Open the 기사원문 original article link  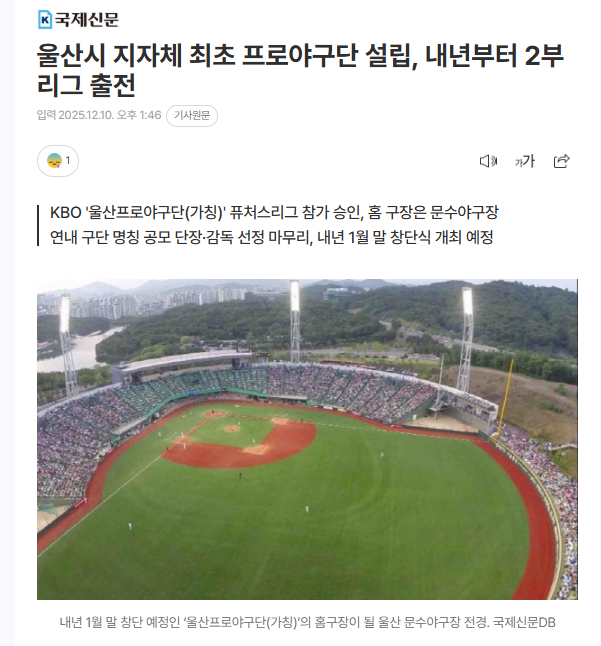click(191, 116)
